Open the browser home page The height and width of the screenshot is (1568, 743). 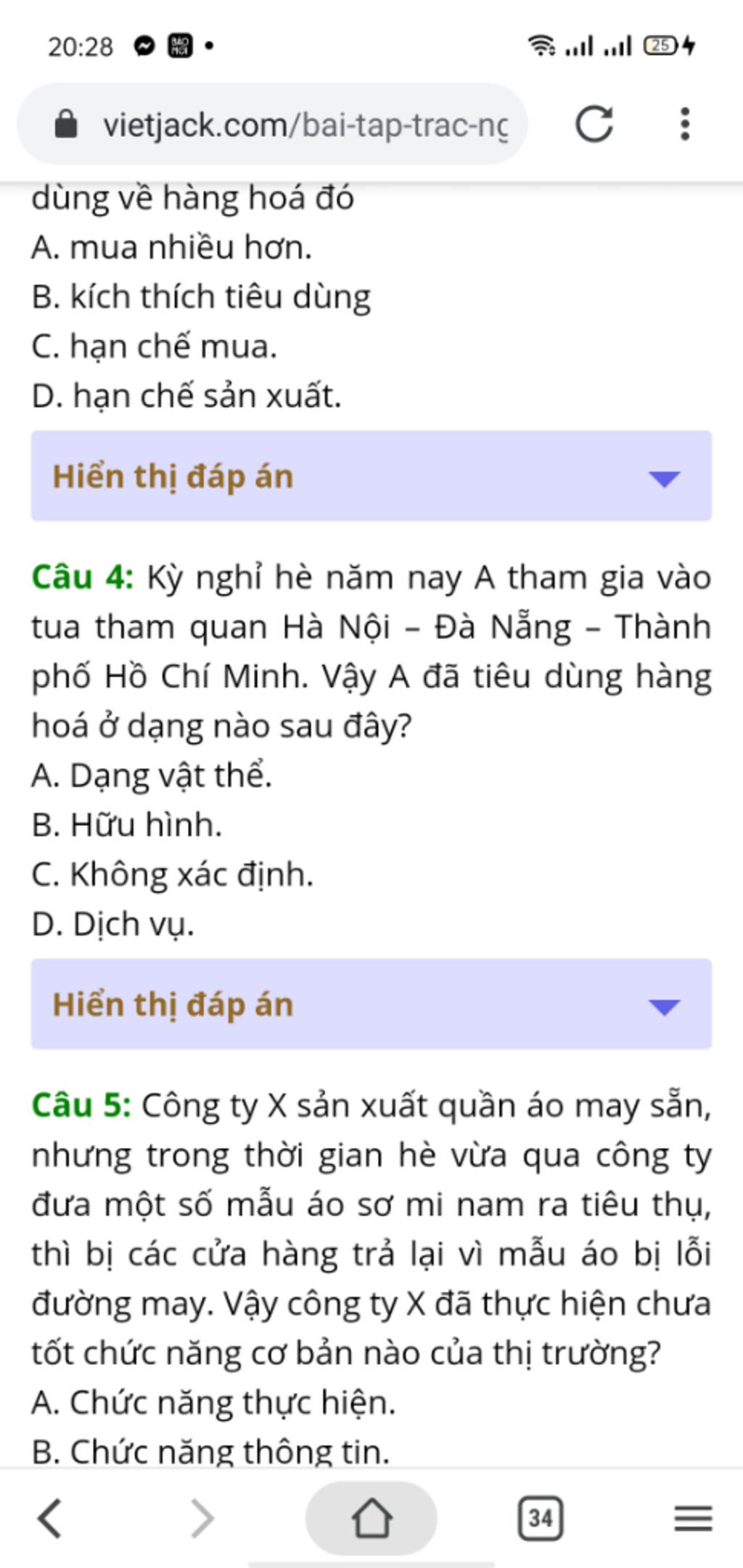coord(371,1517)
